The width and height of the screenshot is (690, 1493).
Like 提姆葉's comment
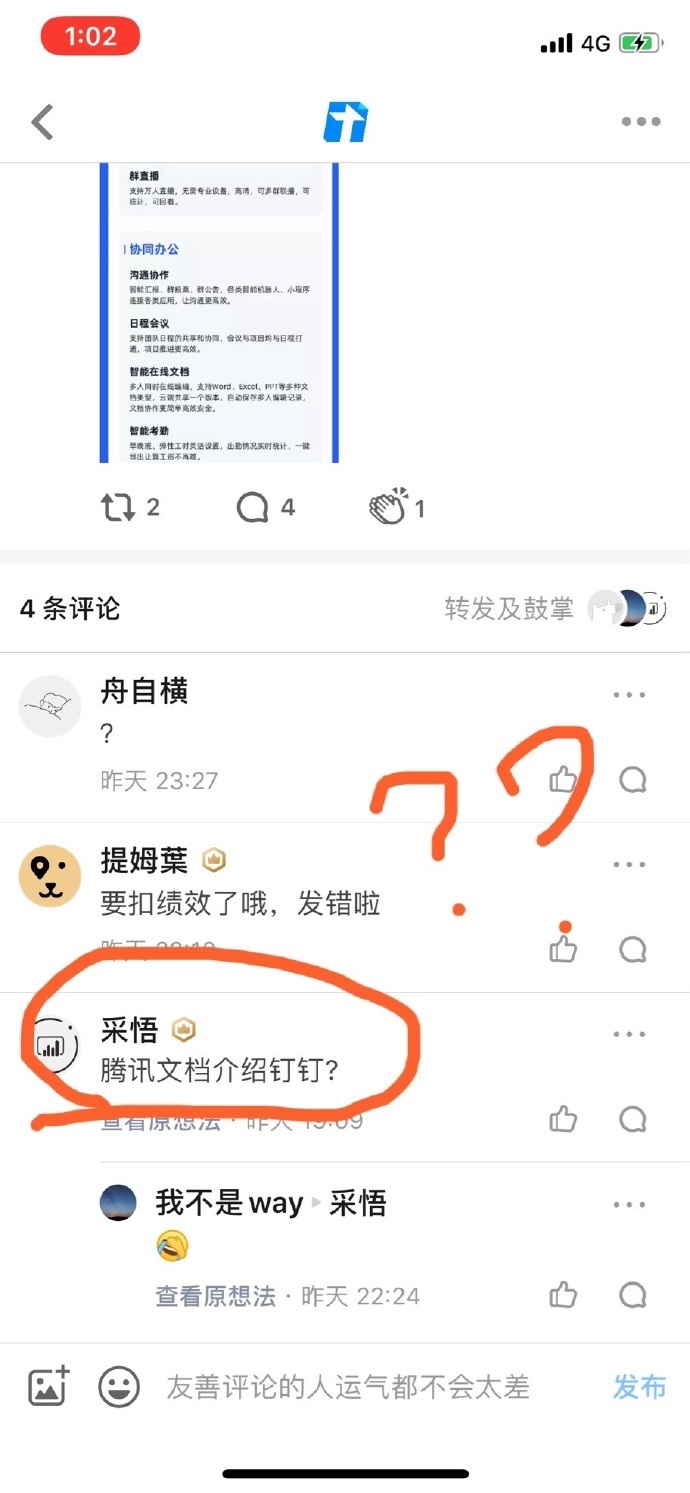point(564,949)
